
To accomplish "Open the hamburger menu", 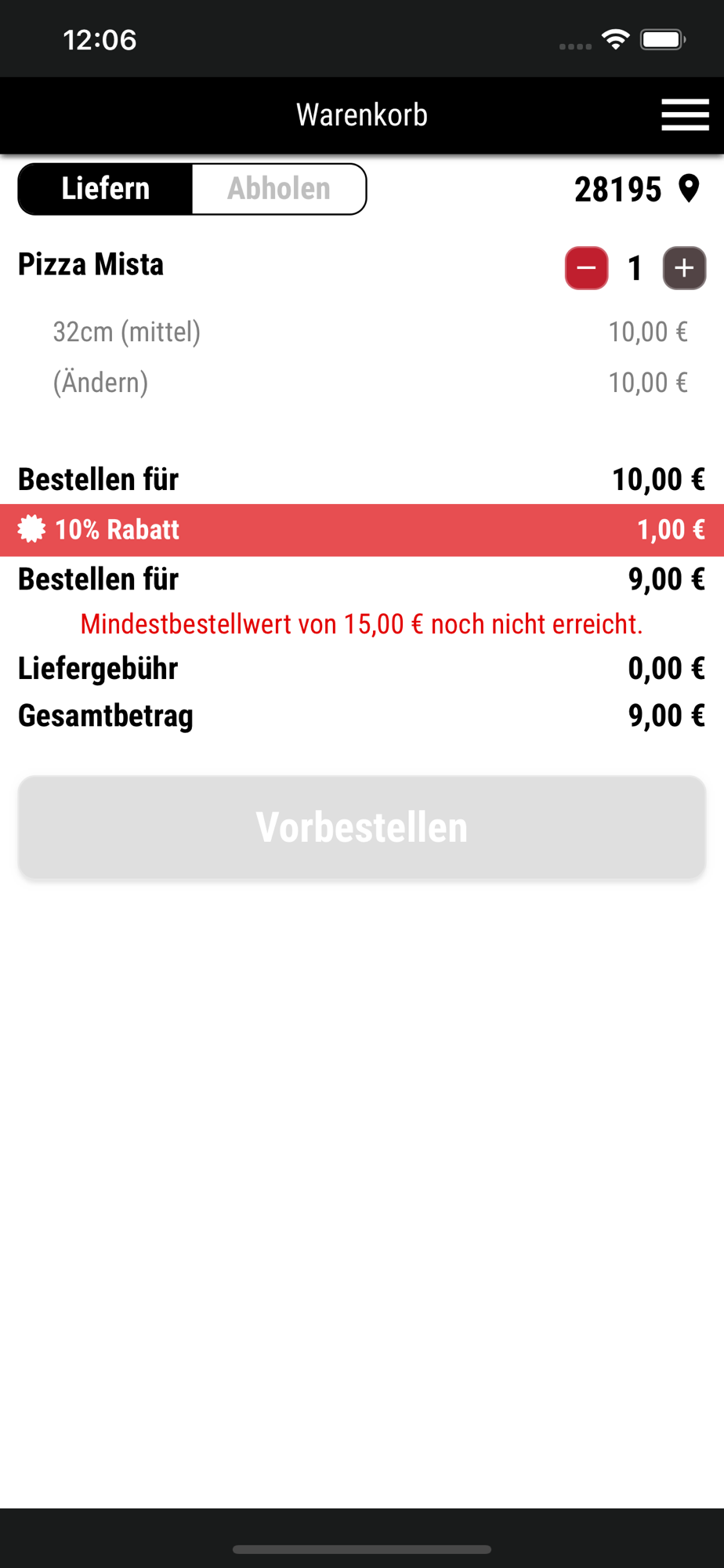I will click(x=685, y=115).
